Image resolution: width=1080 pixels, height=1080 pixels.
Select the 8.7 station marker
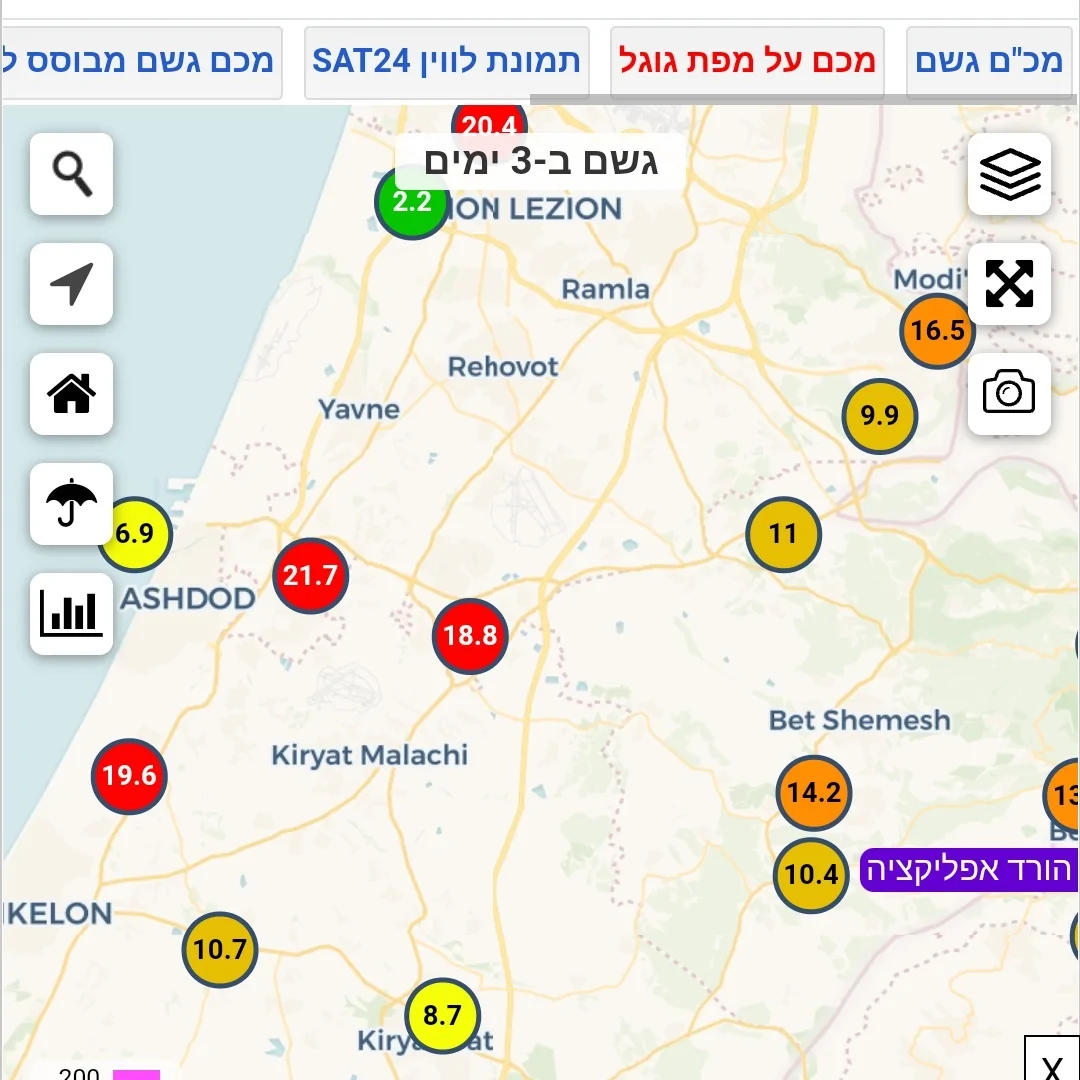pyautogui.click(x=442, y=1016)
